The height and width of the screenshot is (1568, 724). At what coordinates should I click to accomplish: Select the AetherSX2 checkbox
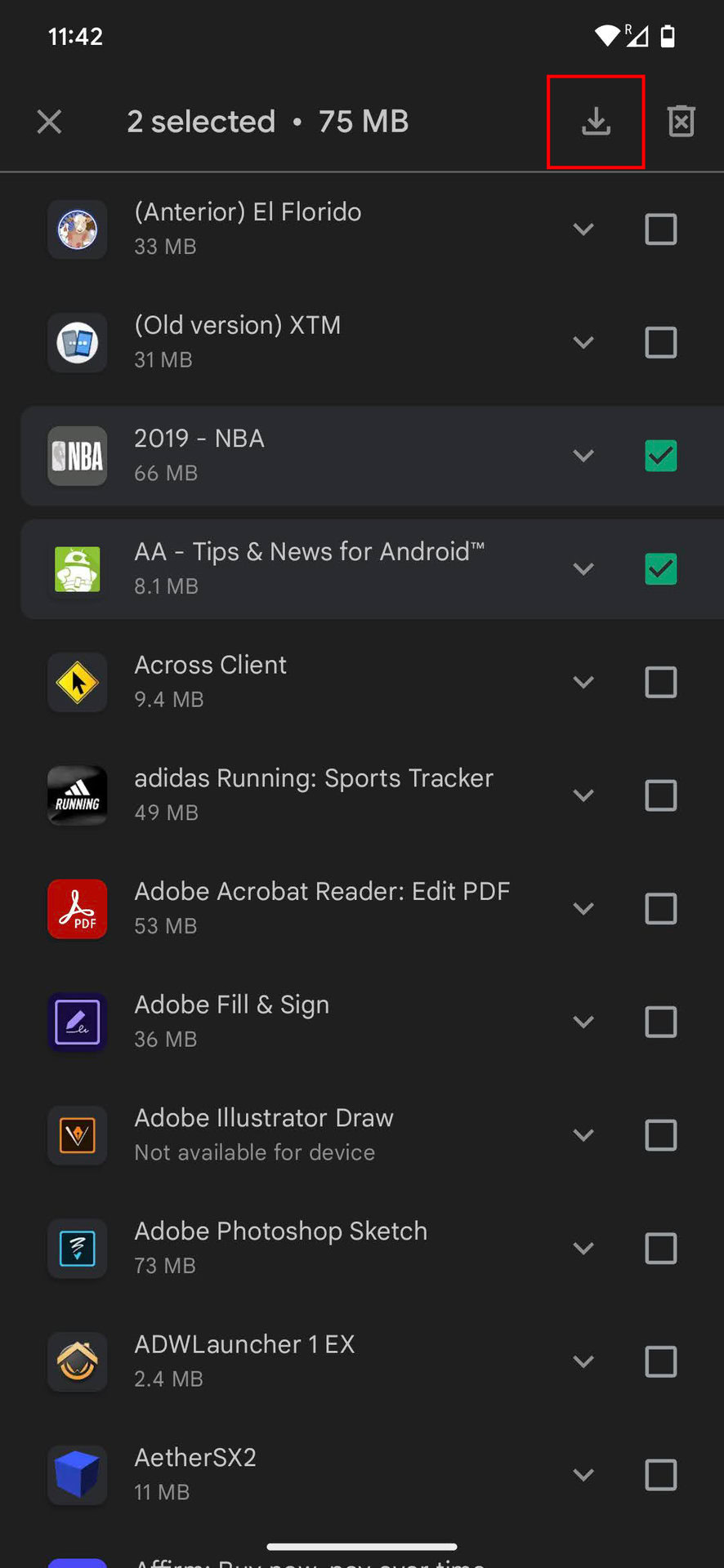coord(660,1475)
